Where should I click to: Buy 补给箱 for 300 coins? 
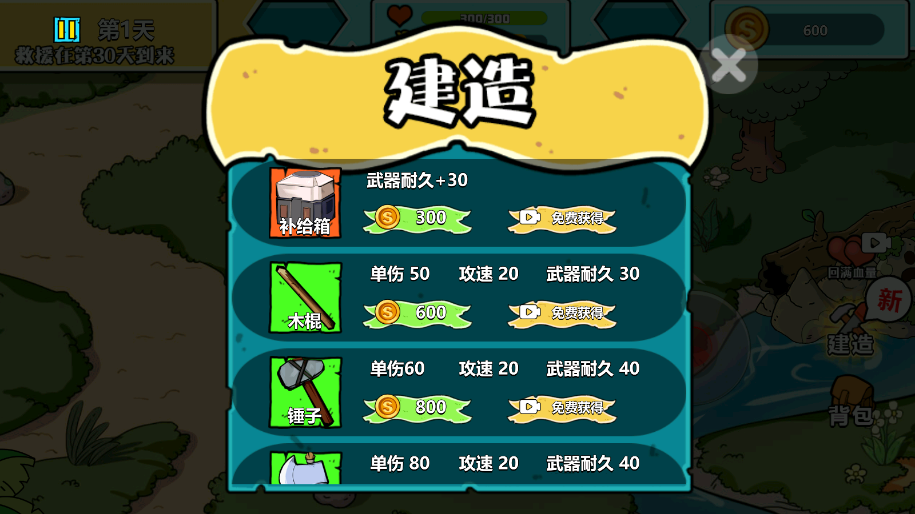click(416, 218)
